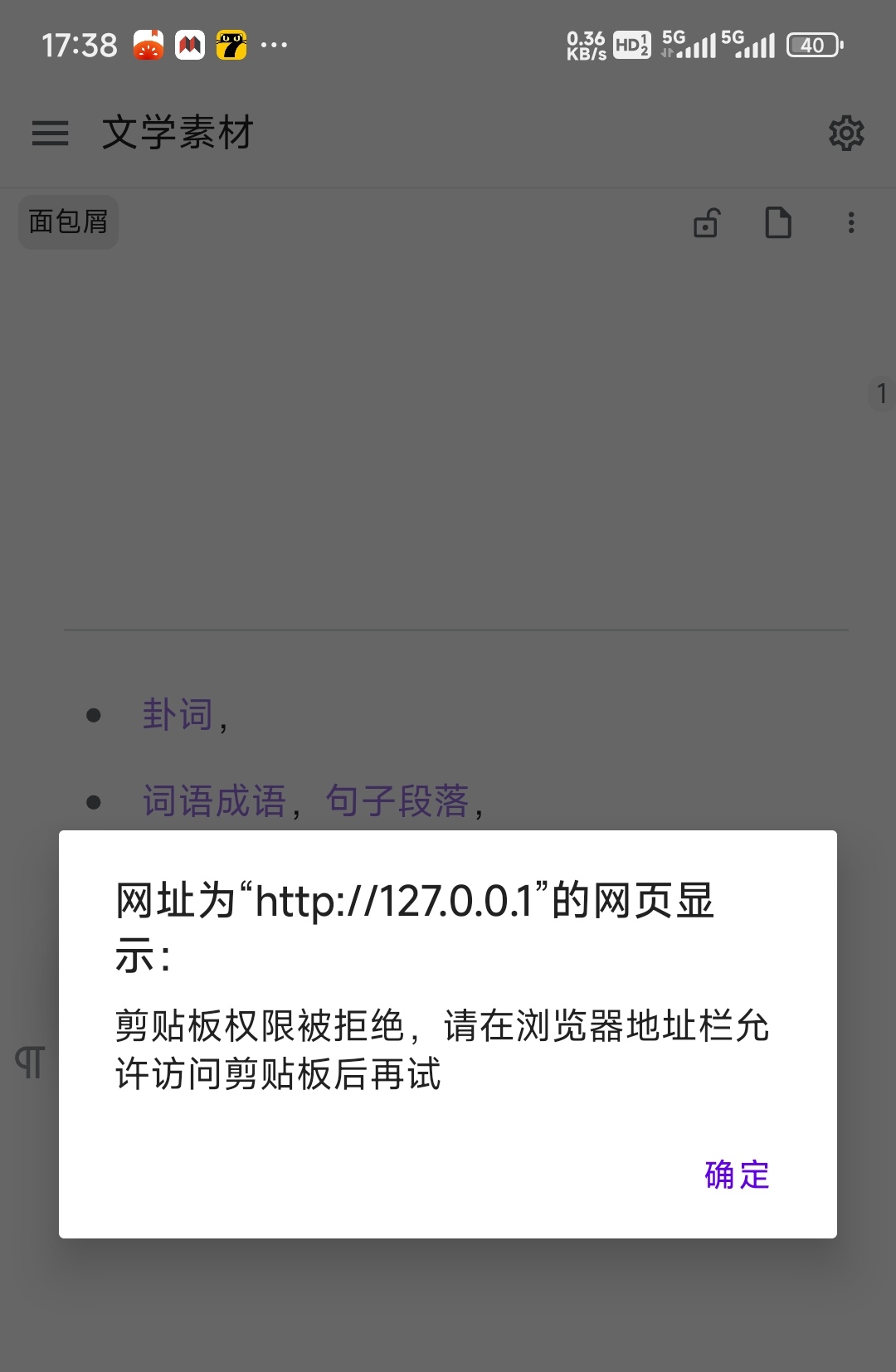Open the settings gear icon
This screenshot has width=896, height=1372.
[x=846, y=134]
